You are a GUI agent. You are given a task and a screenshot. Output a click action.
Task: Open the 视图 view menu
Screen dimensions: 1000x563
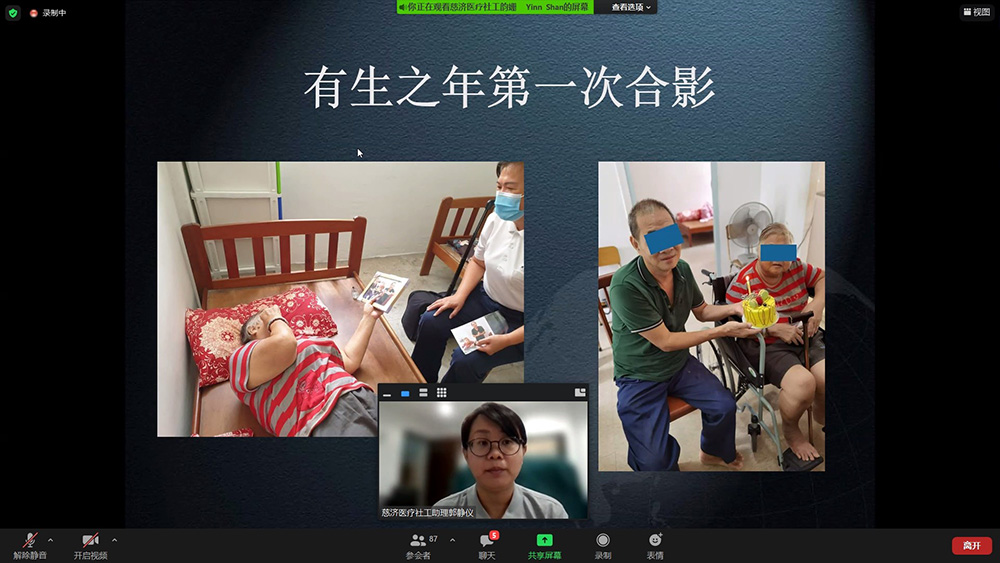click(x=975, y=12)
